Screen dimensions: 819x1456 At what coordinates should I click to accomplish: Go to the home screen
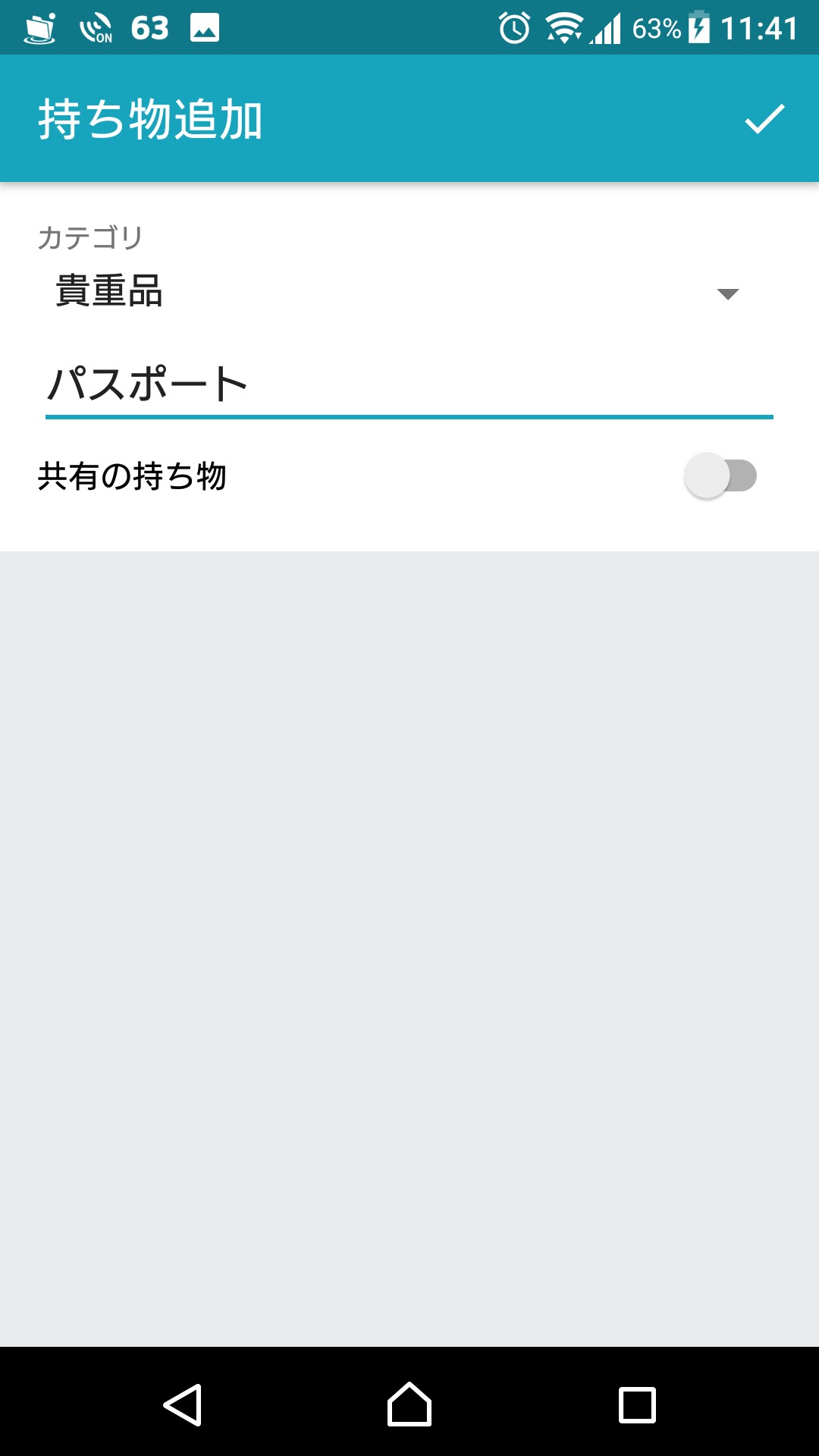click(x=409, y=1404)
